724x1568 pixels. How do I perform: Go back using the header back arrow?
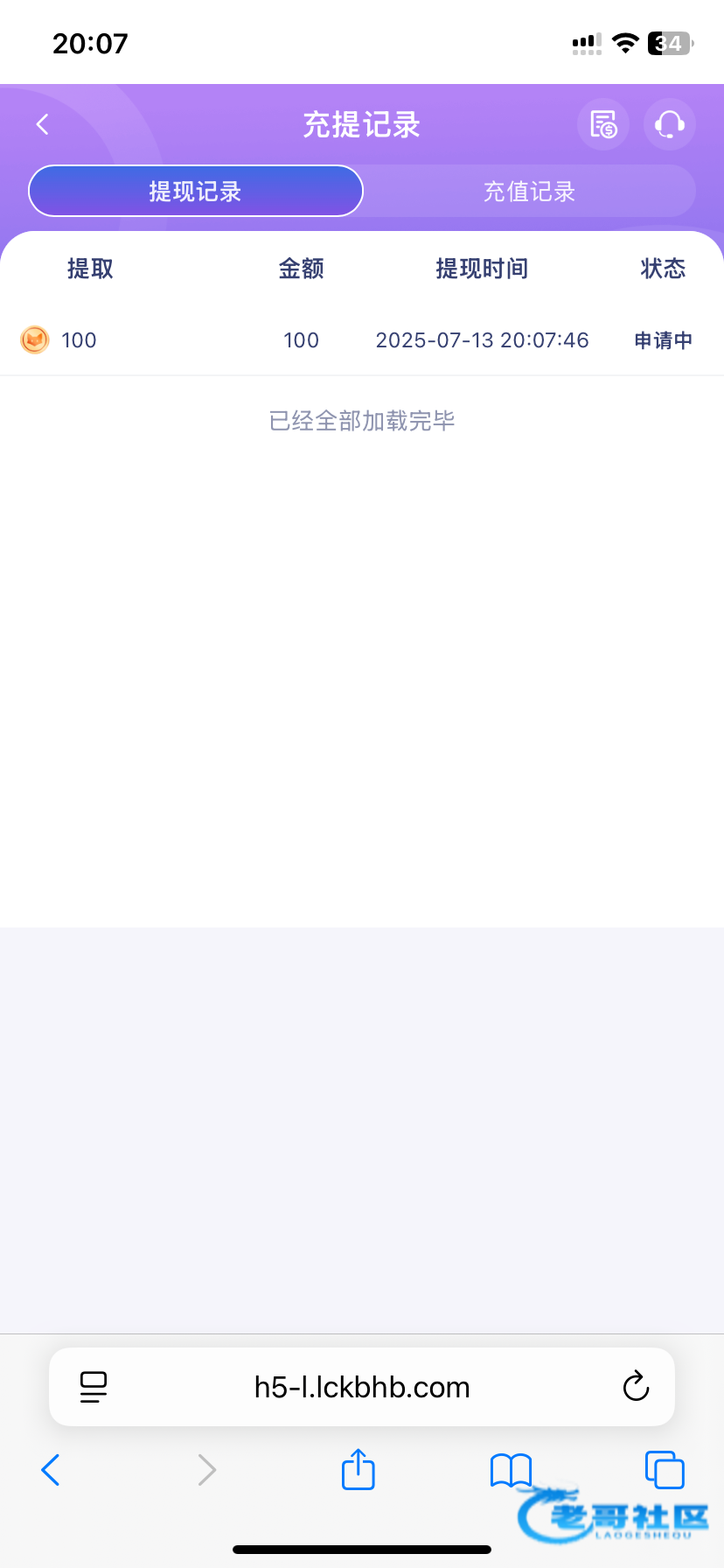tap(42, 124)
